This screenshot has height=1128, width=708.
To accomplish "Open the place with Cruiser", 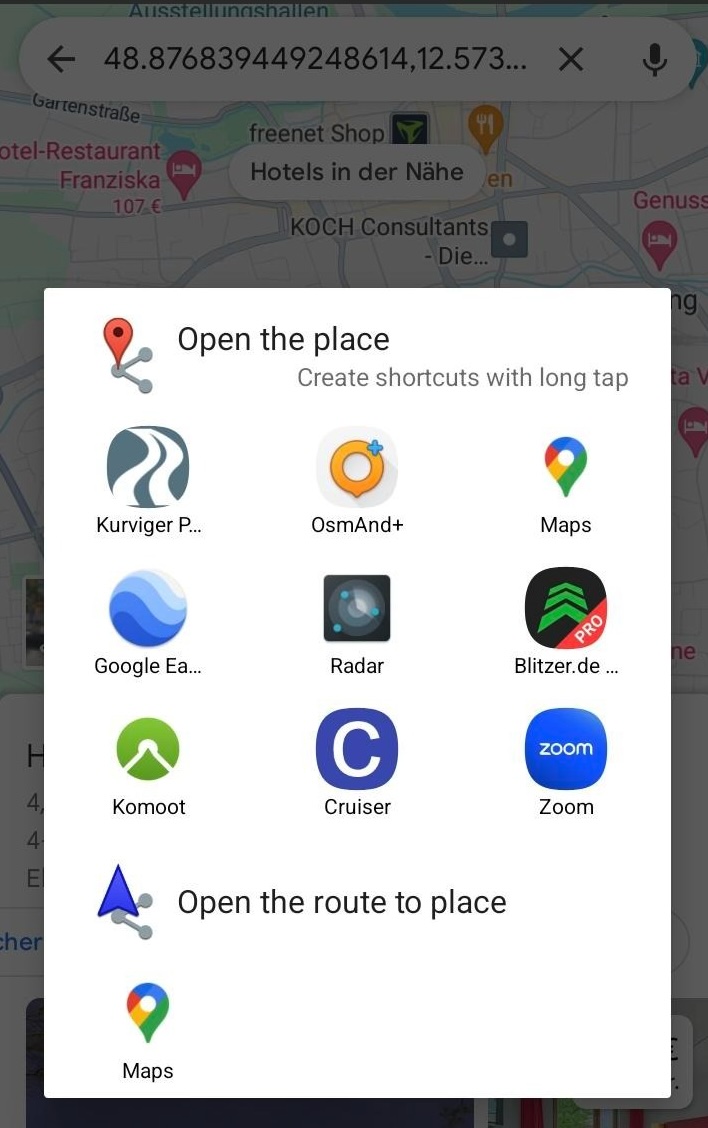I will click(357, 750).
